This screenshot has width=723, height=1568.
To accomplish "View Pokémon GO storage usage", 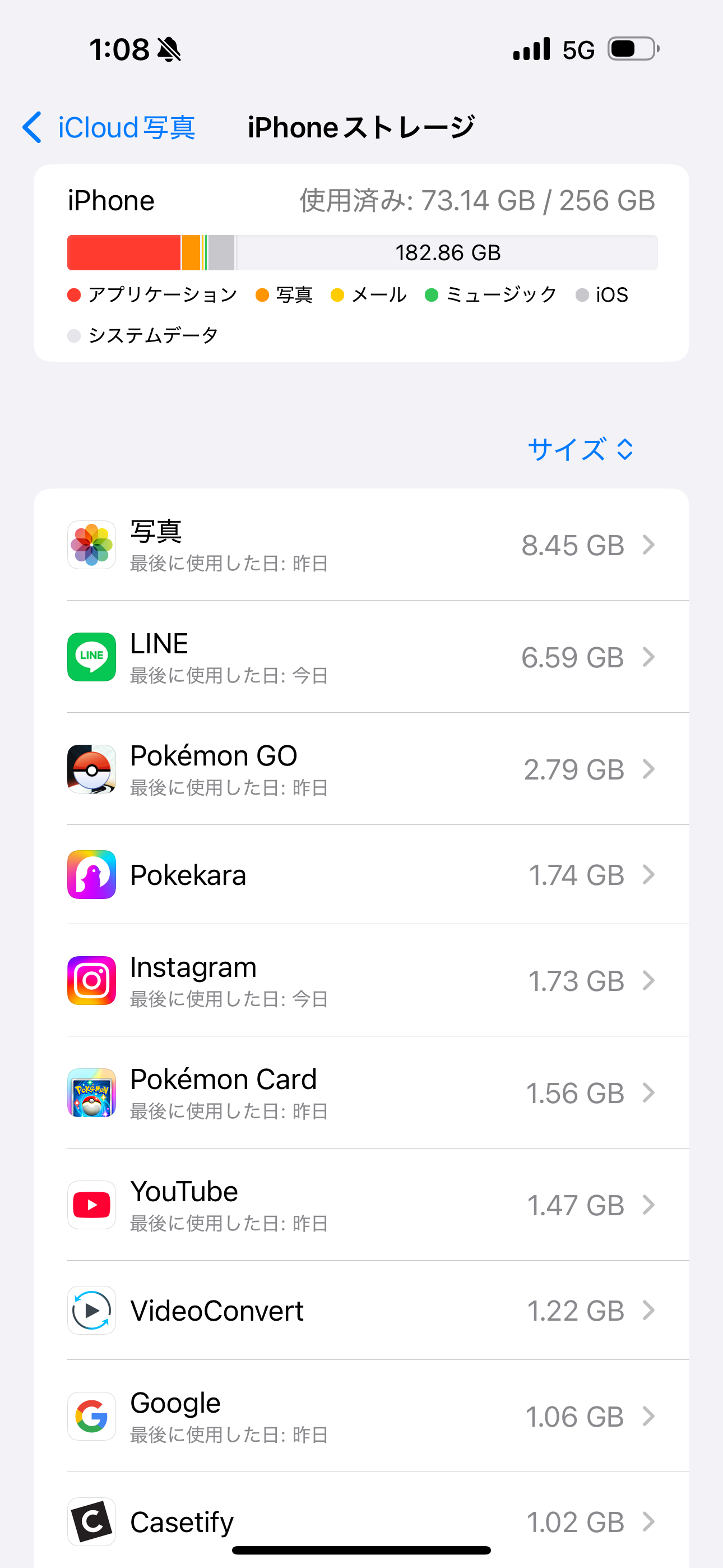I will click(361, 769).
